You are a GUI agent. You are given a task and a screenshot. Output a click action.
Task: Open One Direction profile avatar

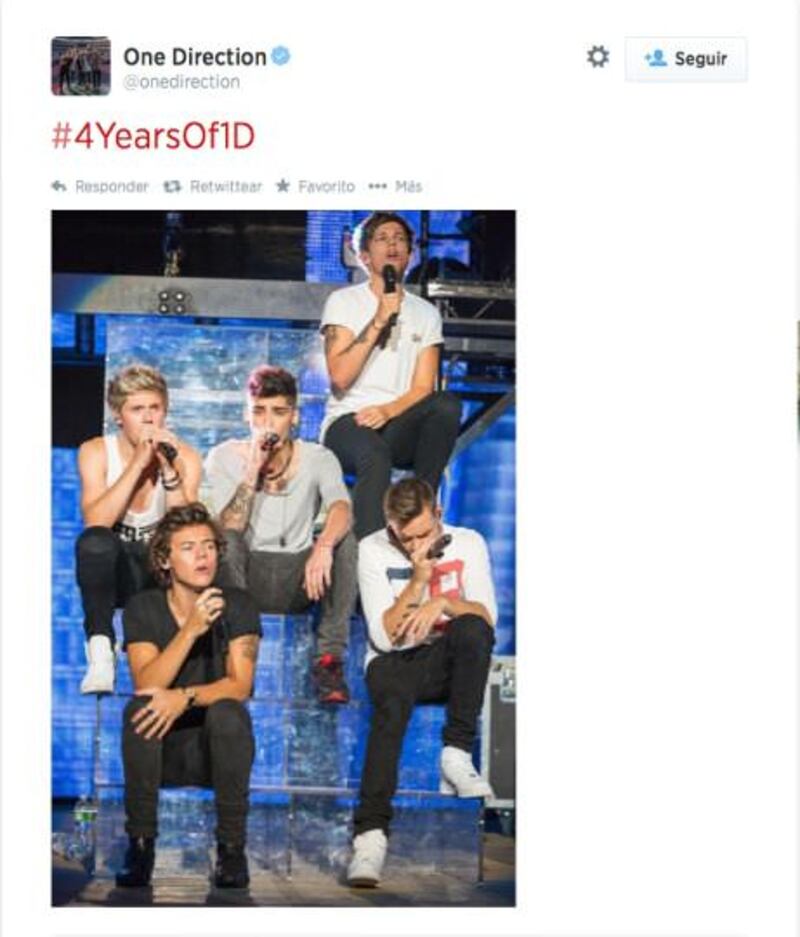(80, 66)
